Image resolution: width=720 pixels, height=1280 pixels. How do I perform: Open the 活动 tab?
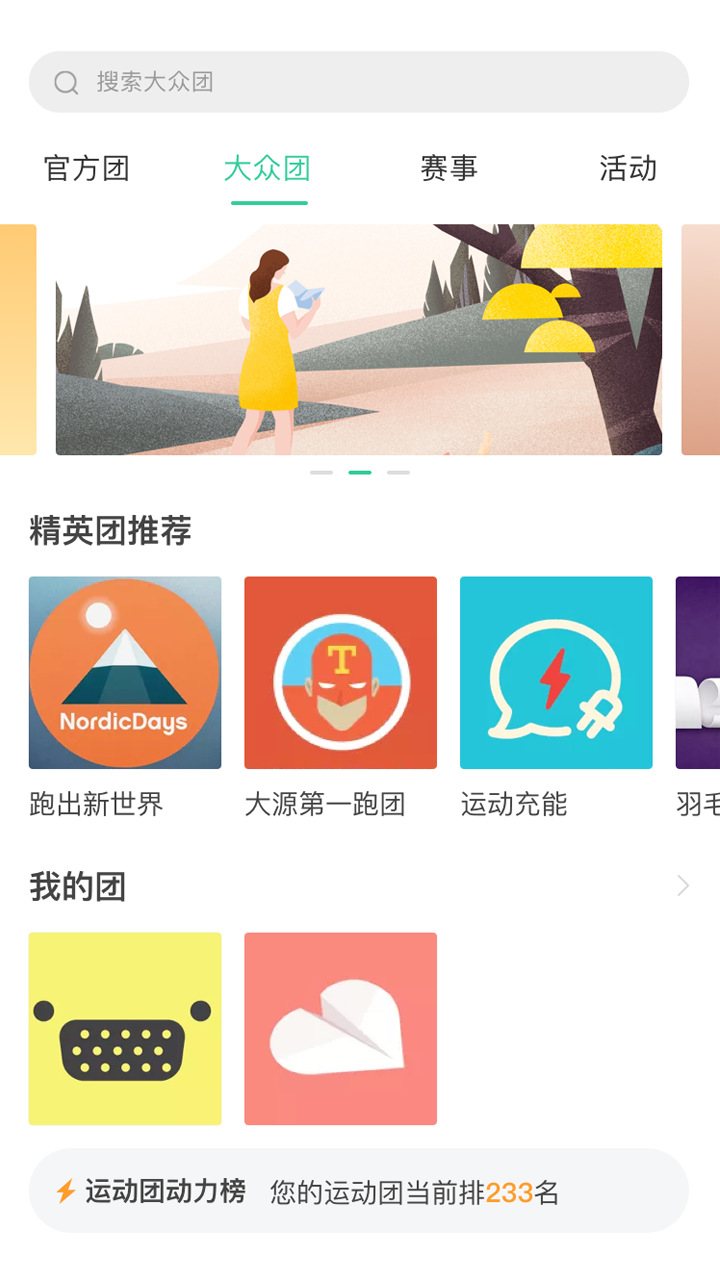click(x=627, y=170)
